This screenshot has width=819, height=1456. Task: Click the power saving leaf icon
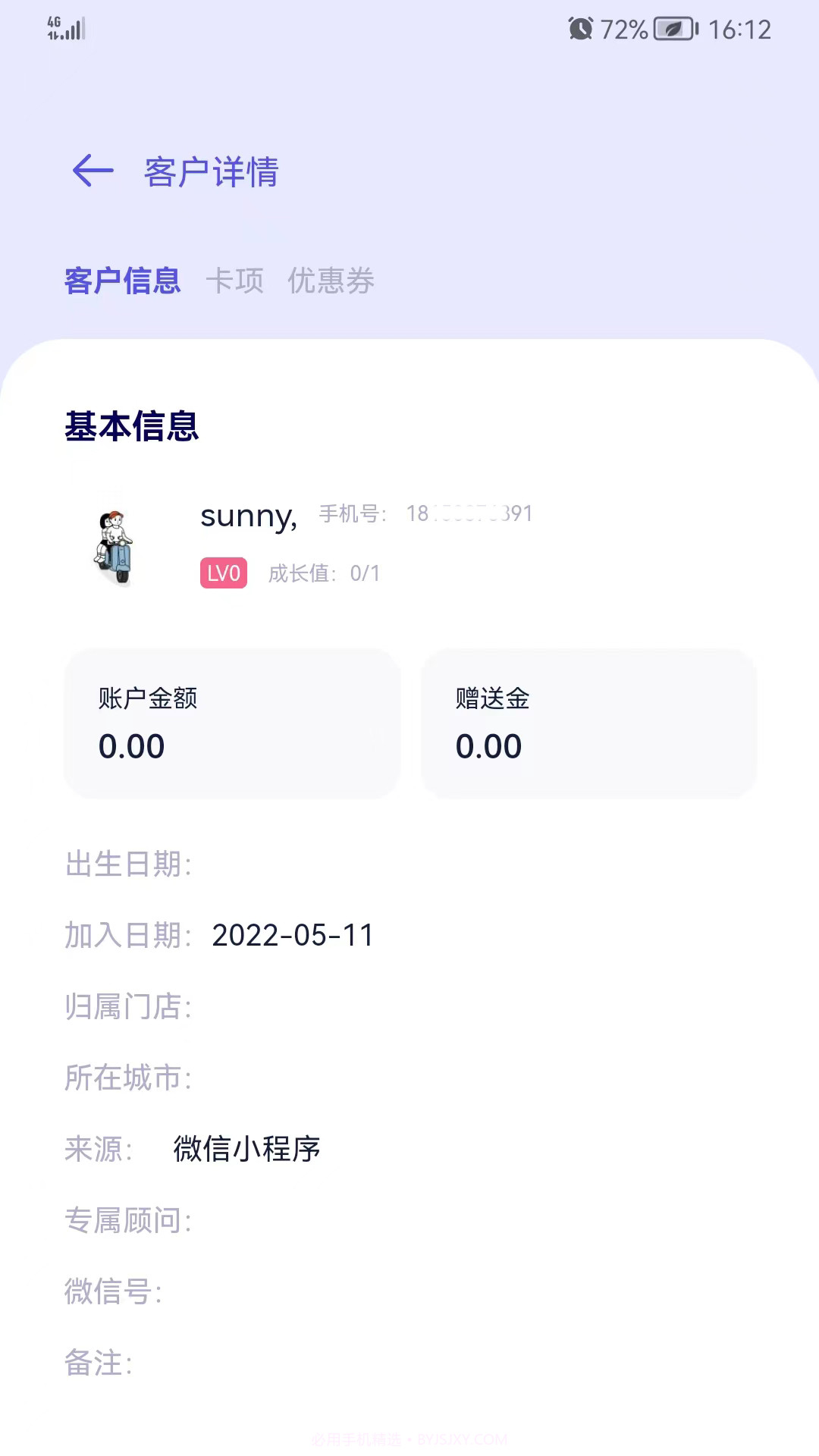(x=674, y=29)
